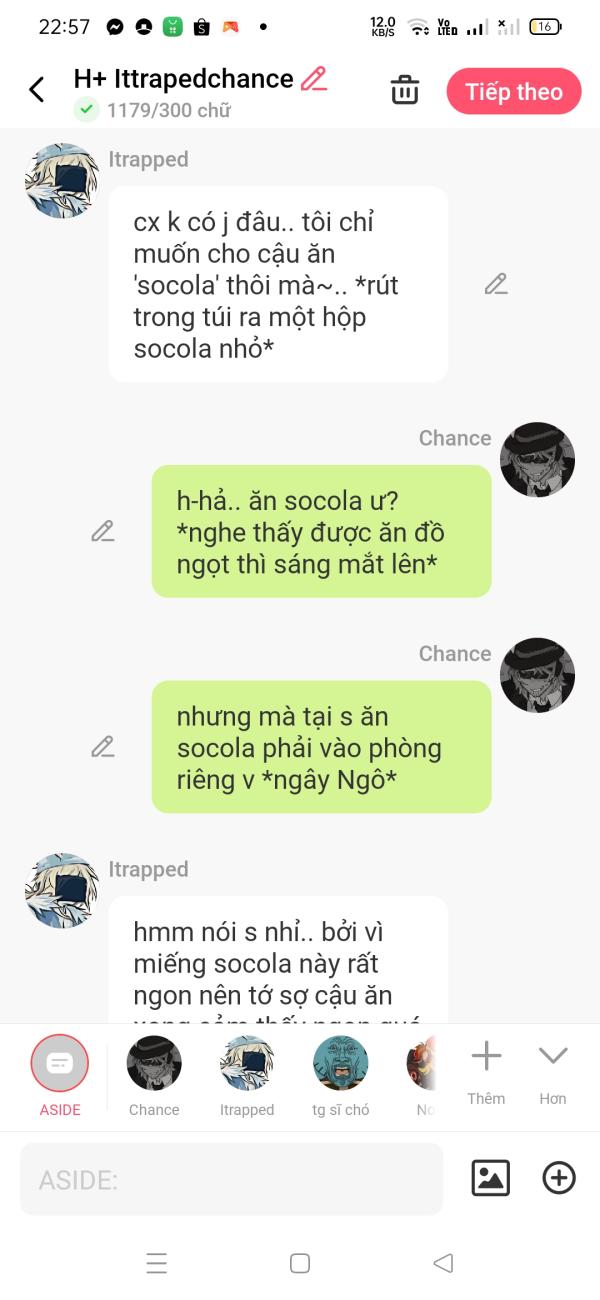Go to the system home screen
Image resolution: width=600 pixels, height=1300 pixels.
(300, 1263)
